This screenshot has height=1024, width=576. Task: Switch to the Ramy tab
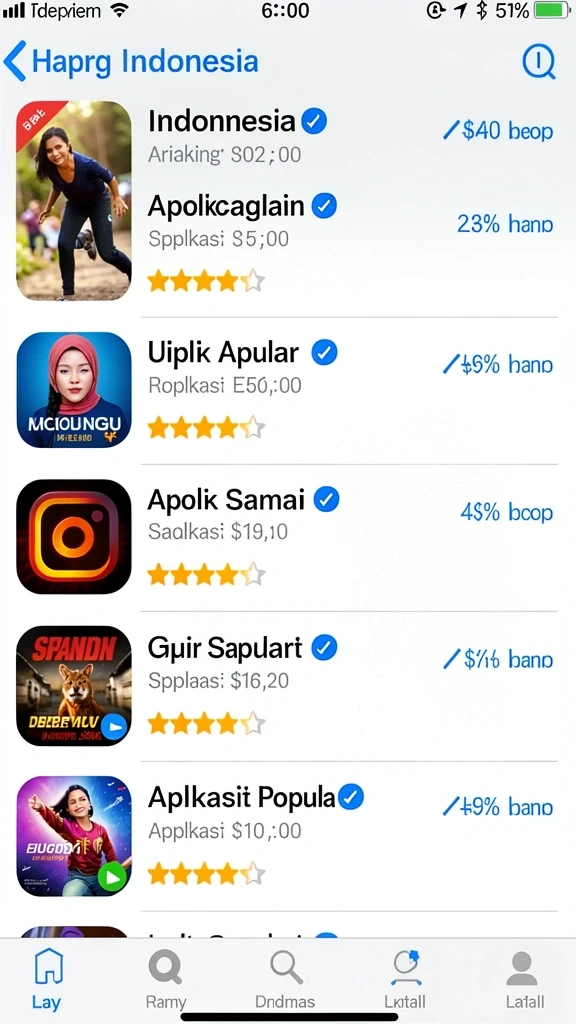tap(165, 978)
